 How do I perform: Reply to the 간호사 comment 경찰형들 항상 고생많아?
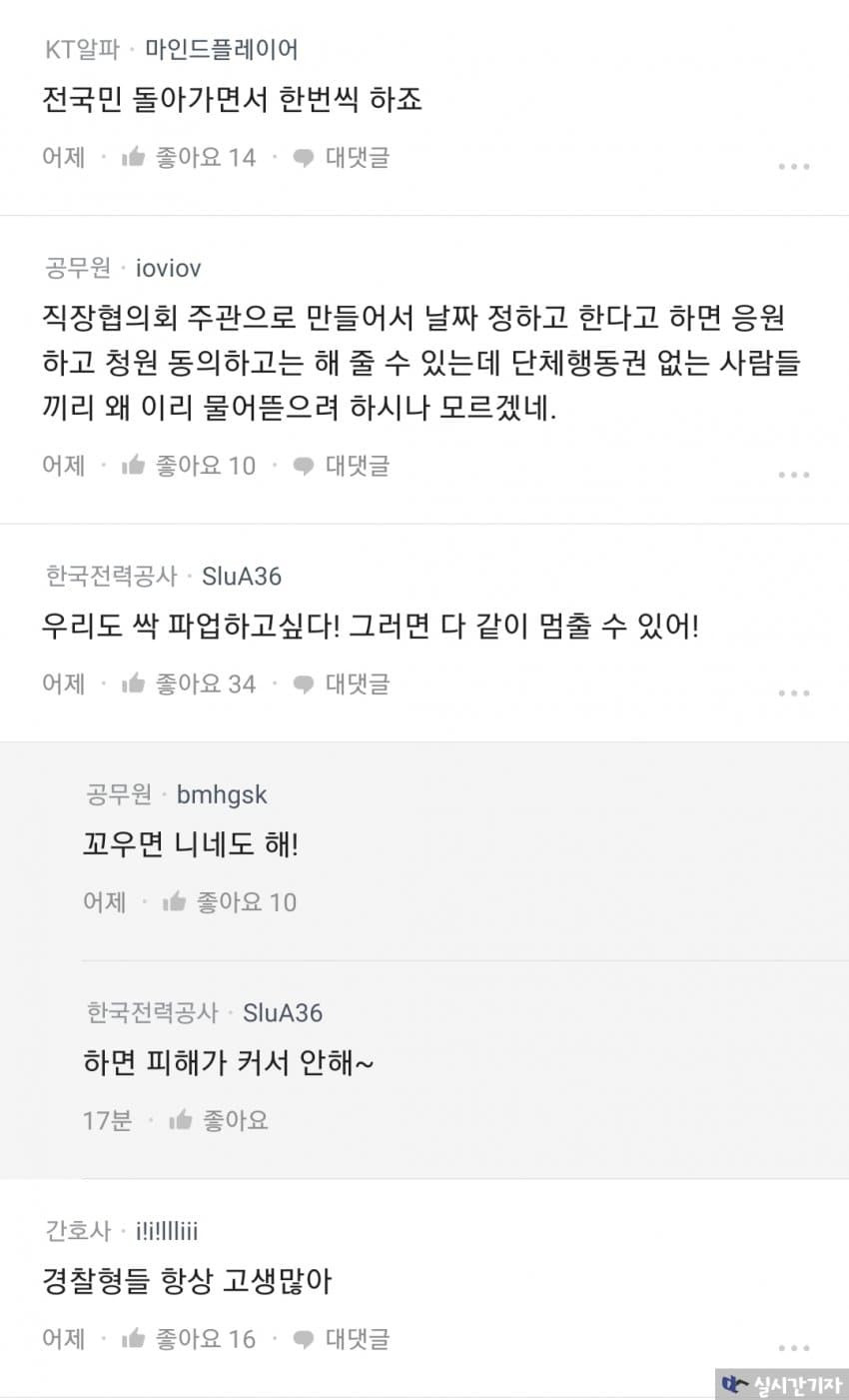click(341, 1339)
